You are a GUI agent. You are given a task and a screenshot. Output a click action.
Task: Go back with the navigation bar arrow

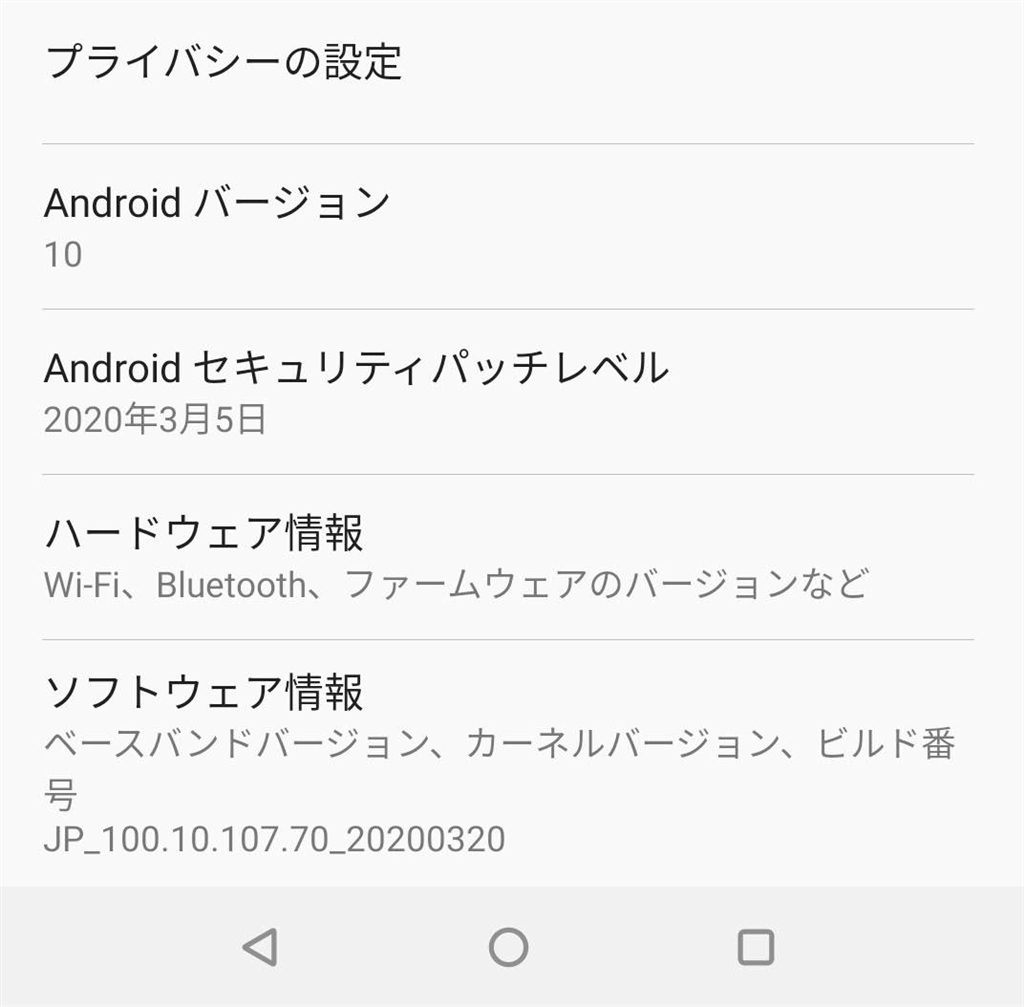pos(260,946)
